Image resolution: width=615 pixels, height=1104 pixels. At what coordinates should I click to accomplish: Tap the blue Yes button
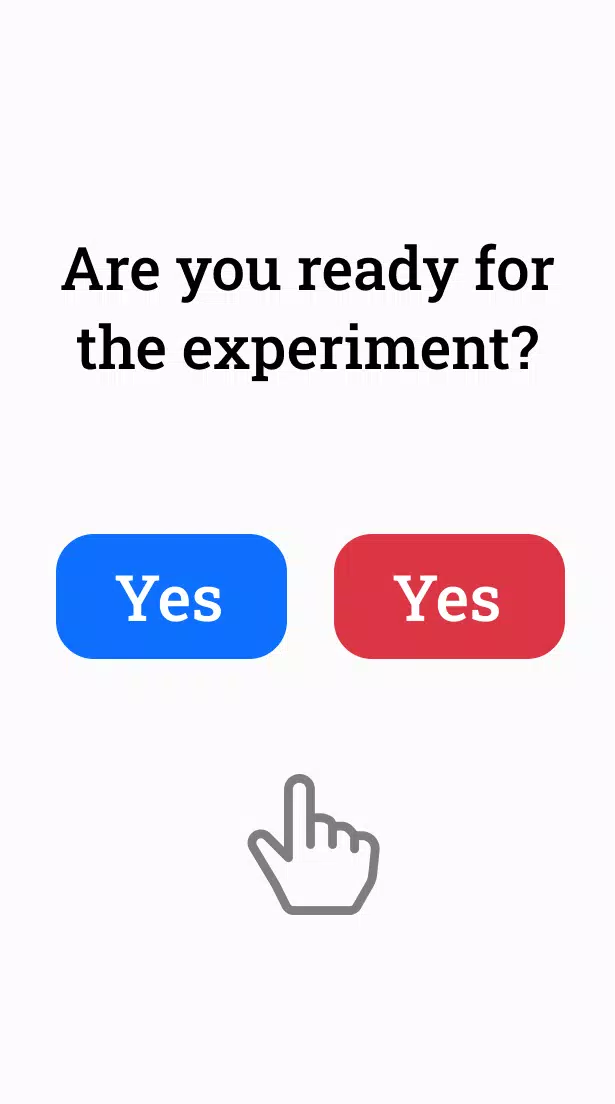pyautogui.click(x=171, y=597)
